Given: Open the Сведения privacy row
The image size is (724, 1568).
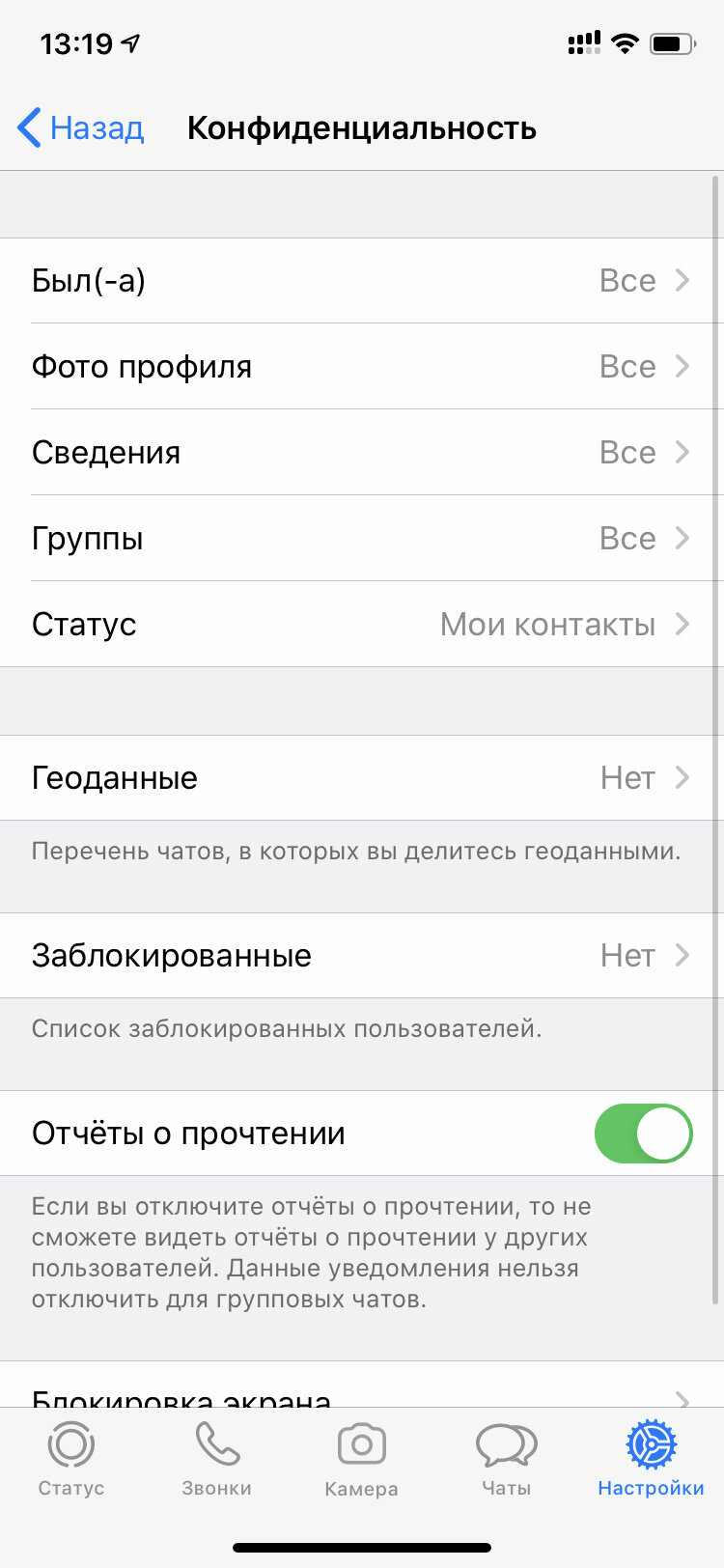Looking at the screenshot, I should (362, 453).
